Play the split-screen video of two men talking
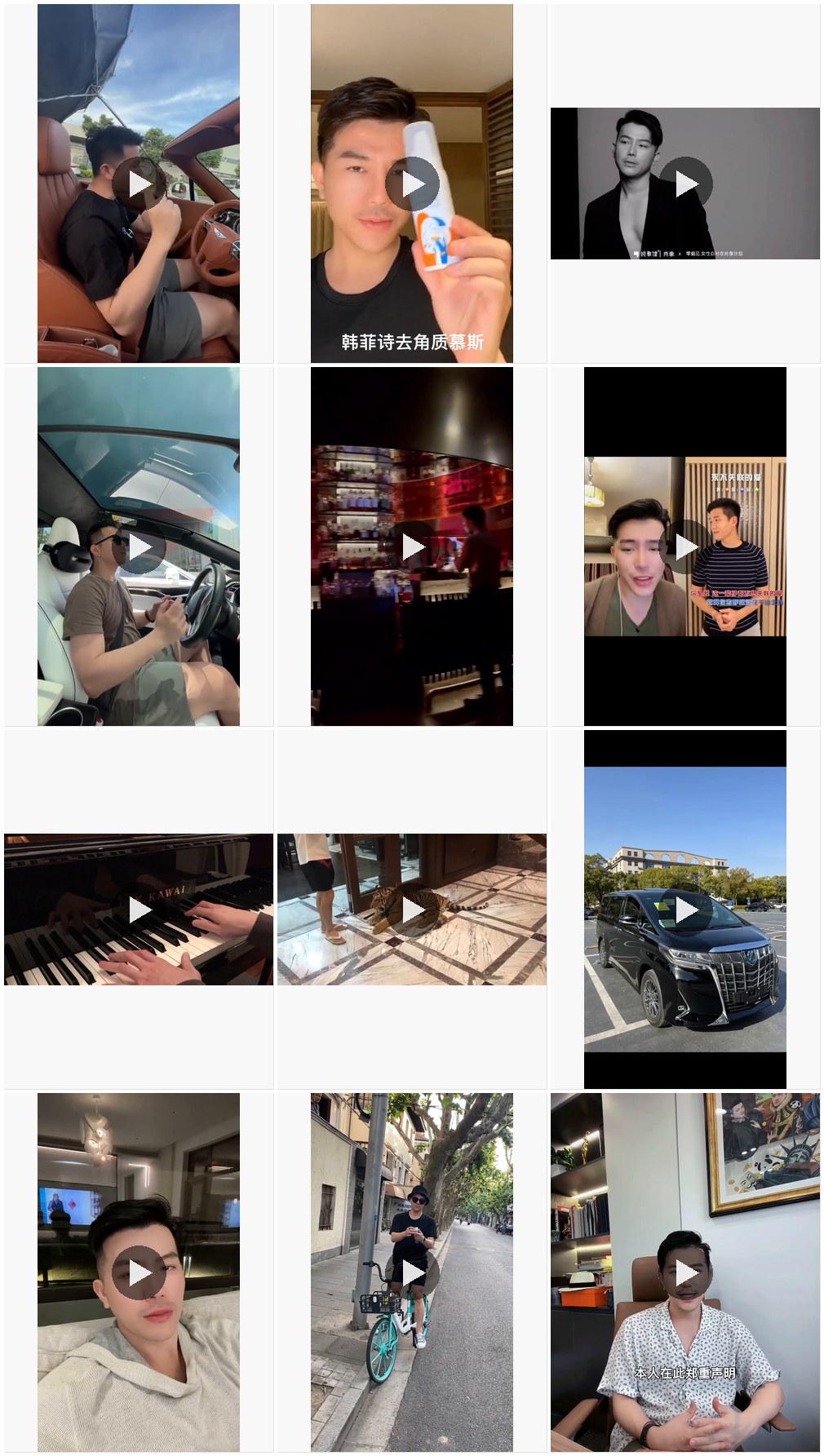Screen dimensions: 824x1456 [685, 547]
